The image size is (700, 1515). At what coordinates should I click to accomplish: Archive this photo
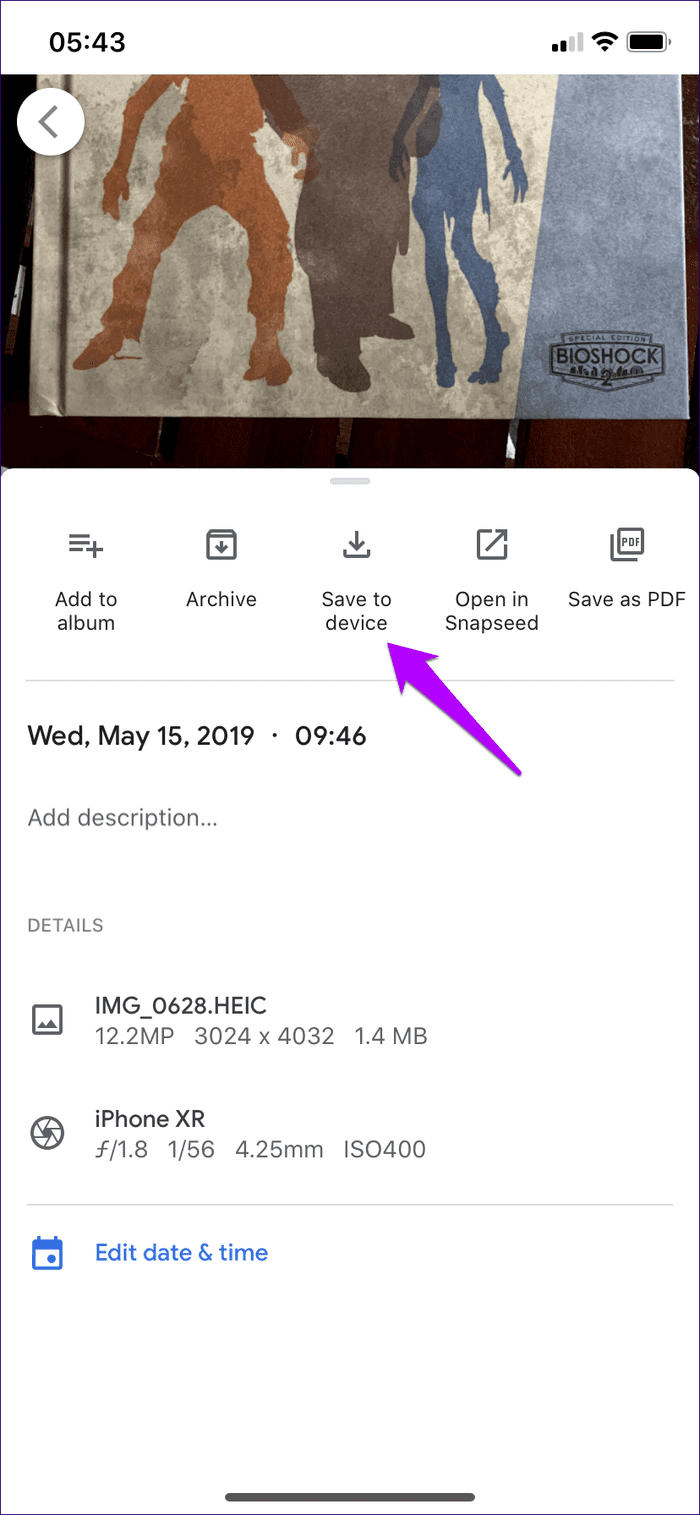tap(221, 570)
